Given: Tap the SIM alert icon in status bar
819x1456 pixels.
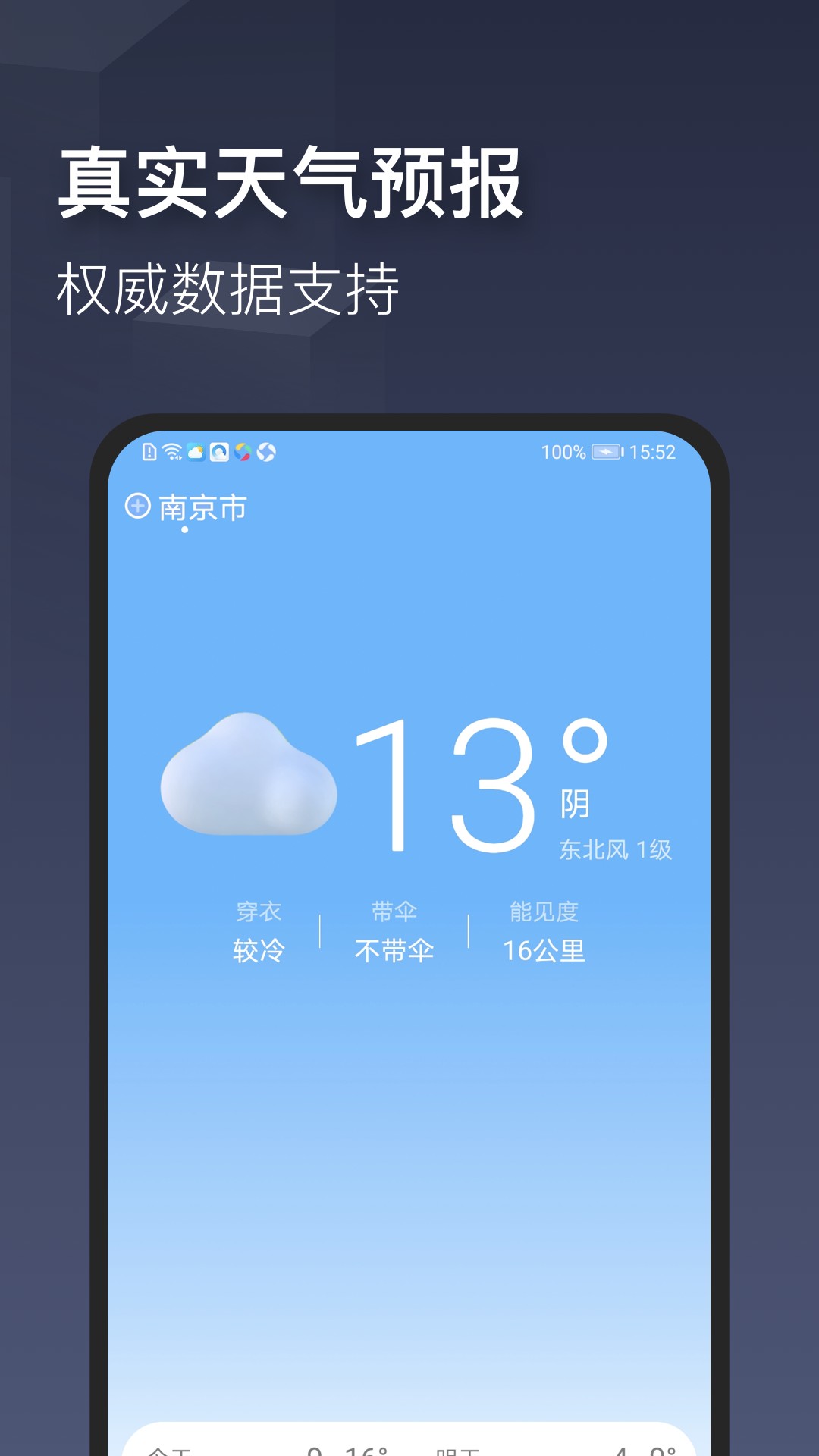Looking at the screenshot, I should 150,450.
